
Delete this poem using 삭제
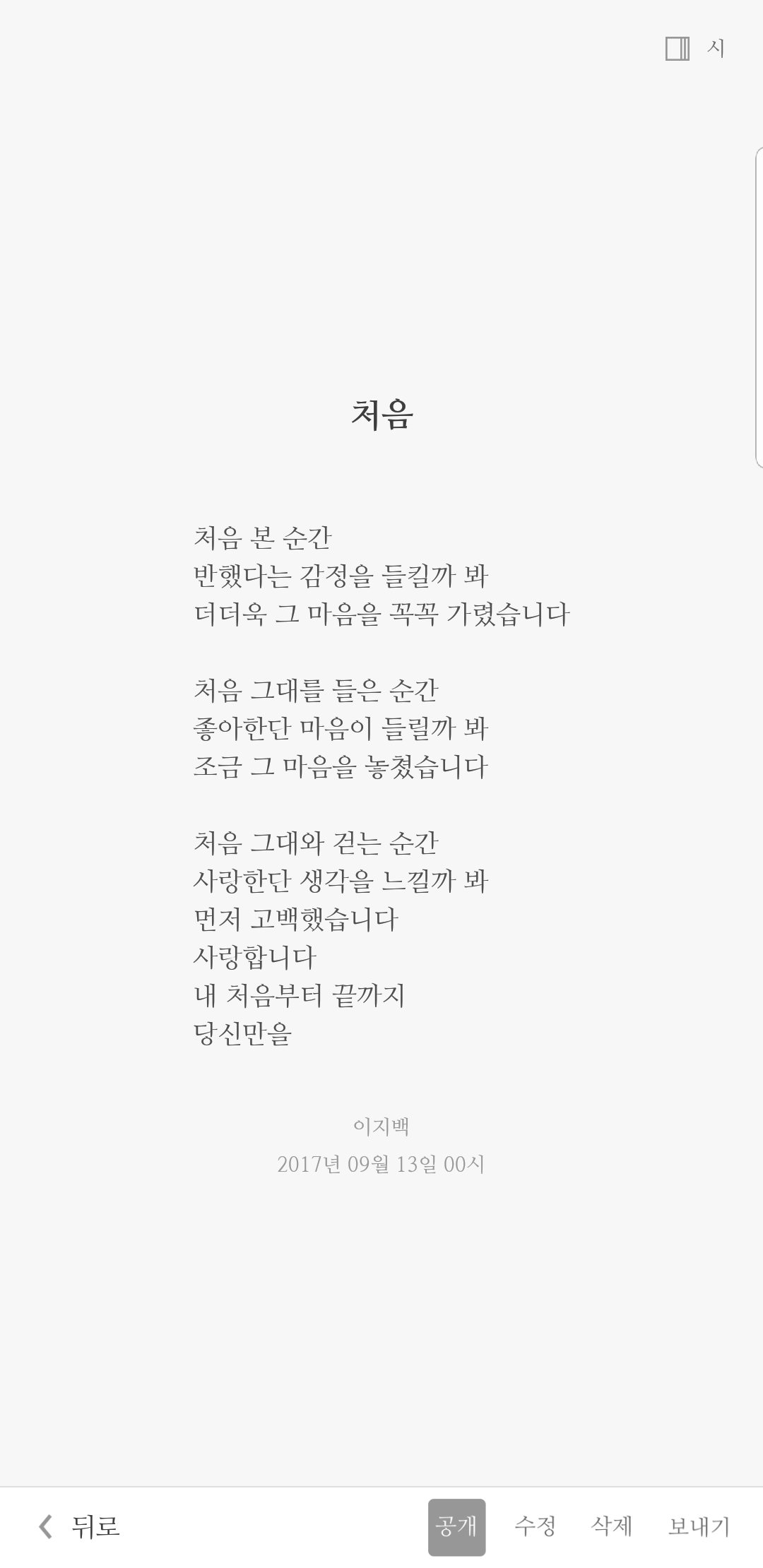[x=611, y=1526]
